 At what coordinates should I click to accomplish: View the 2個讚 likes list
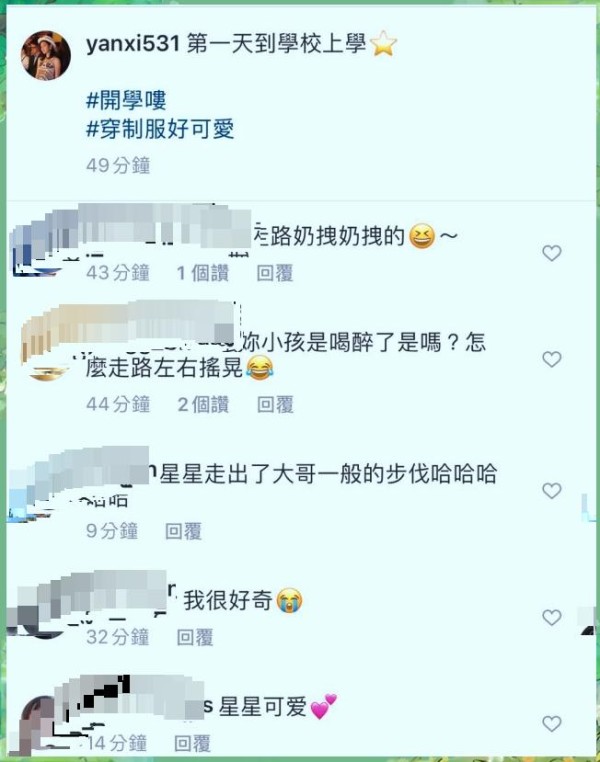click(x=203, y=404)
